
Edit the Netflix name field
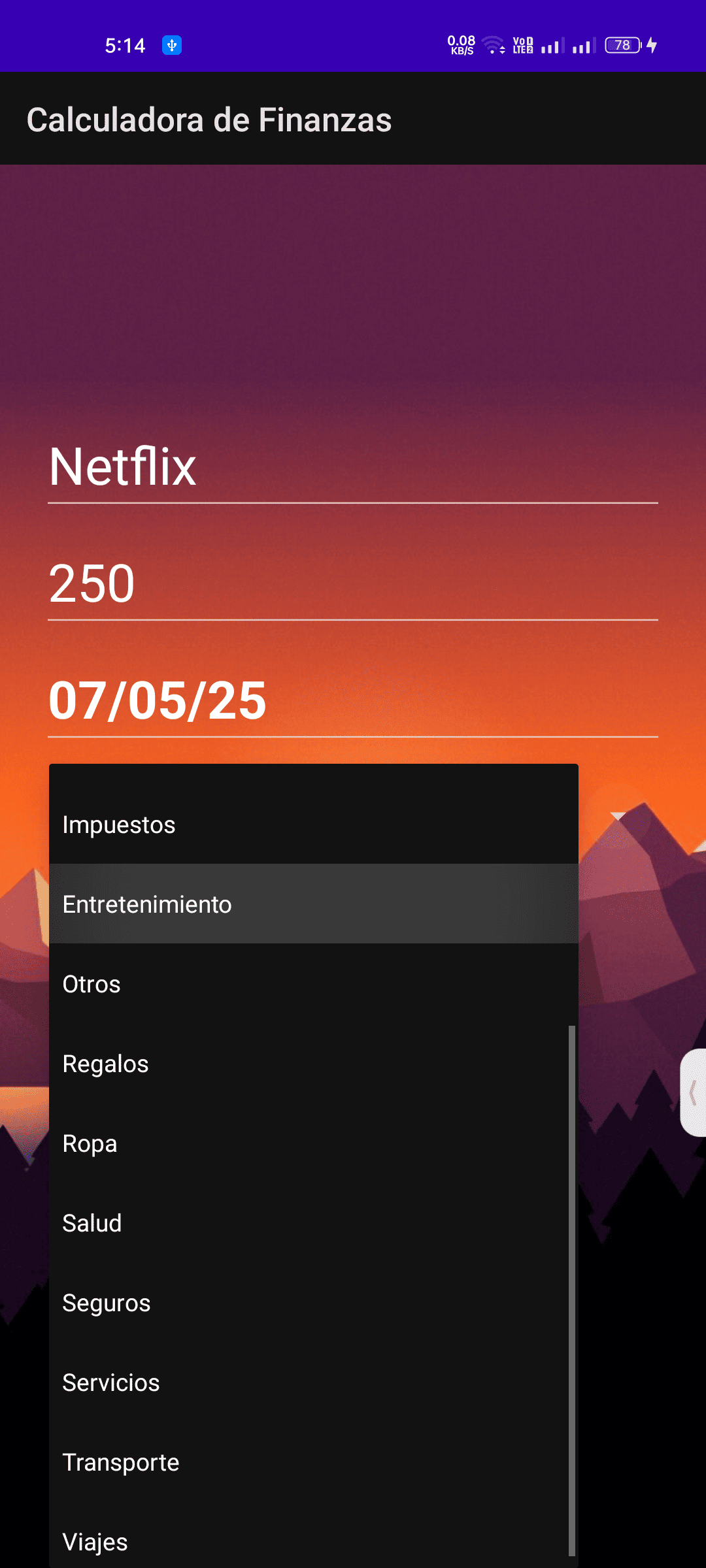[x=353, y=468]
